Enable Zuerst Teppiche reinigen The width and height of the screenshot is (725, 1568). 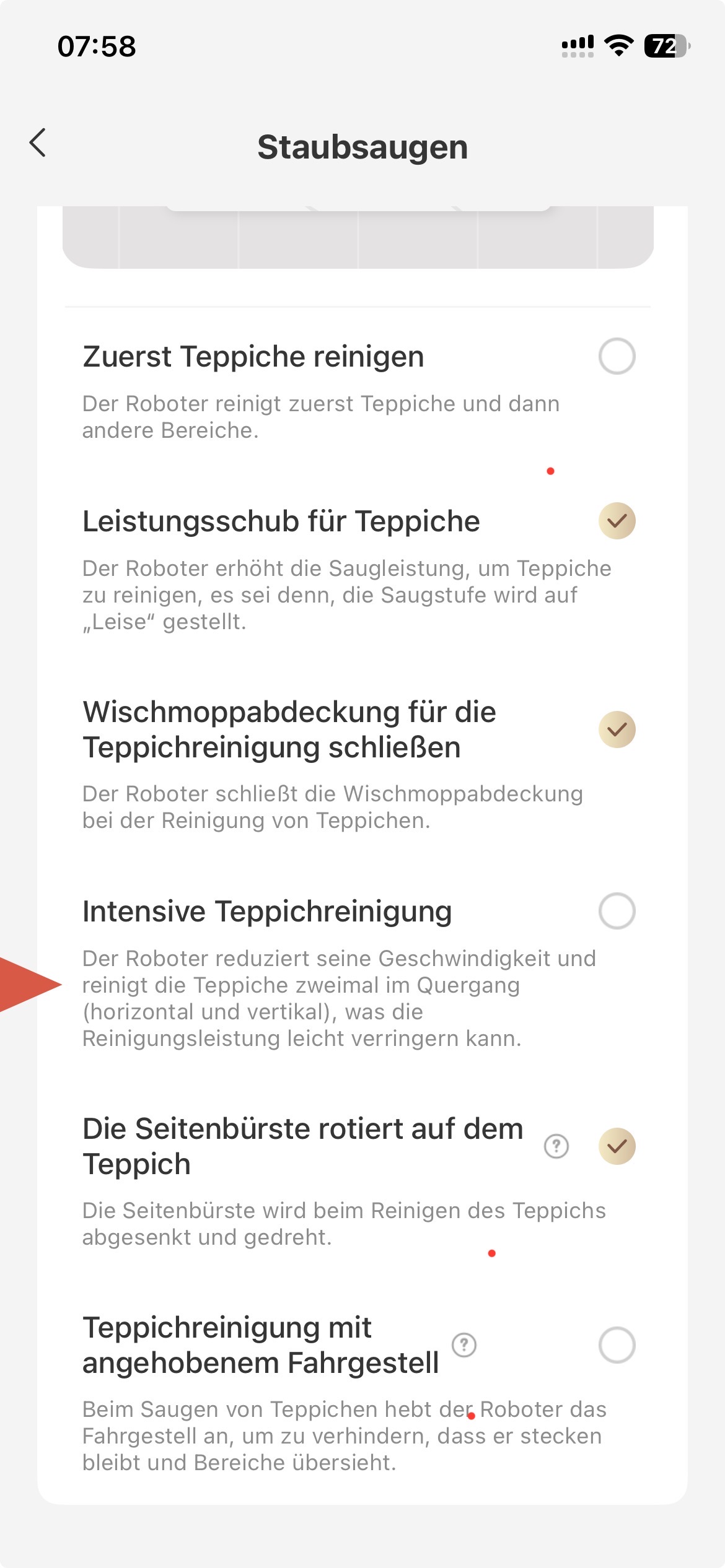pyautogui.click(x=617, y=356)
